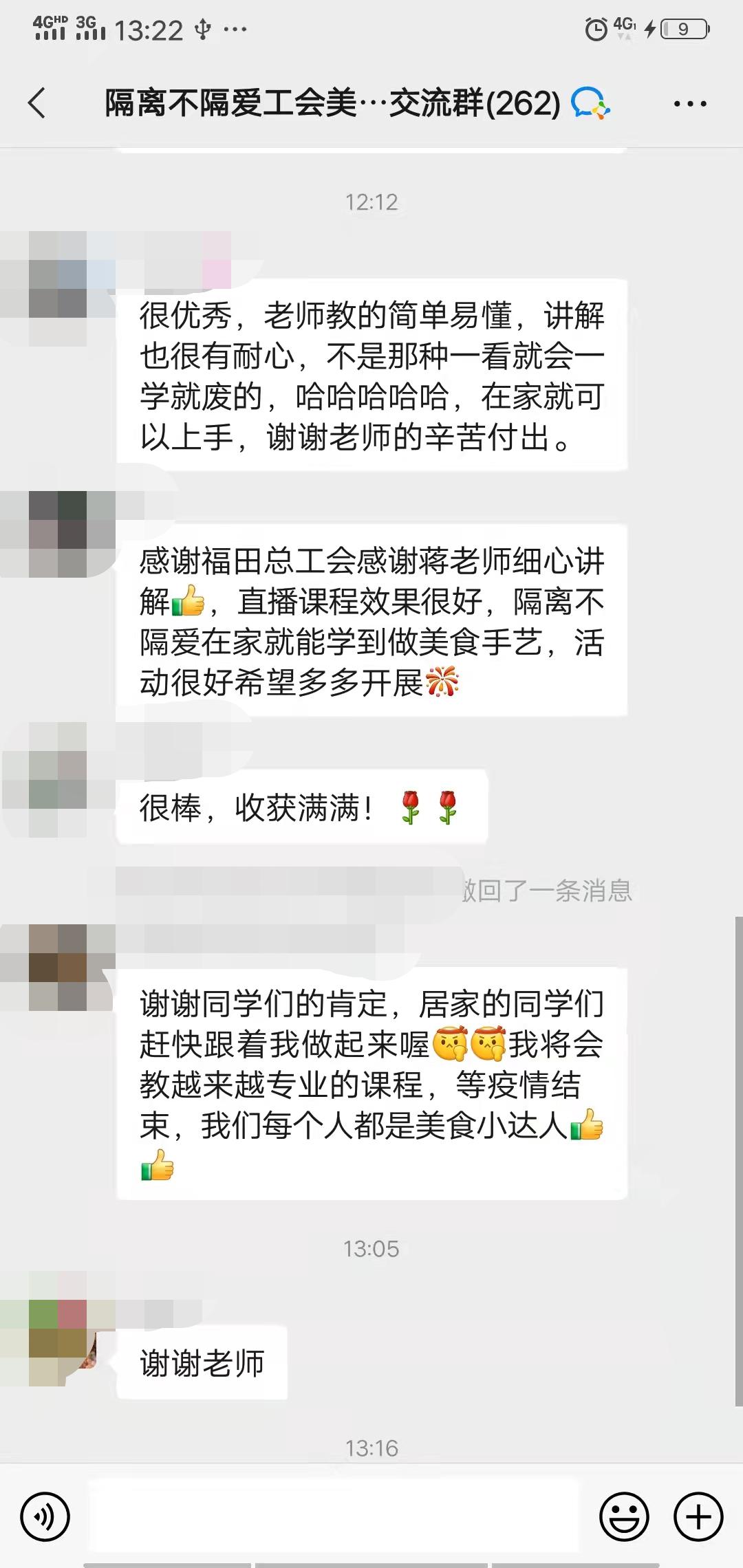Open teacher's avatar beside 谢谢同学们的肯定 message
The height and width of the screenshot is (1568, 743).
(x=58, y=967)
